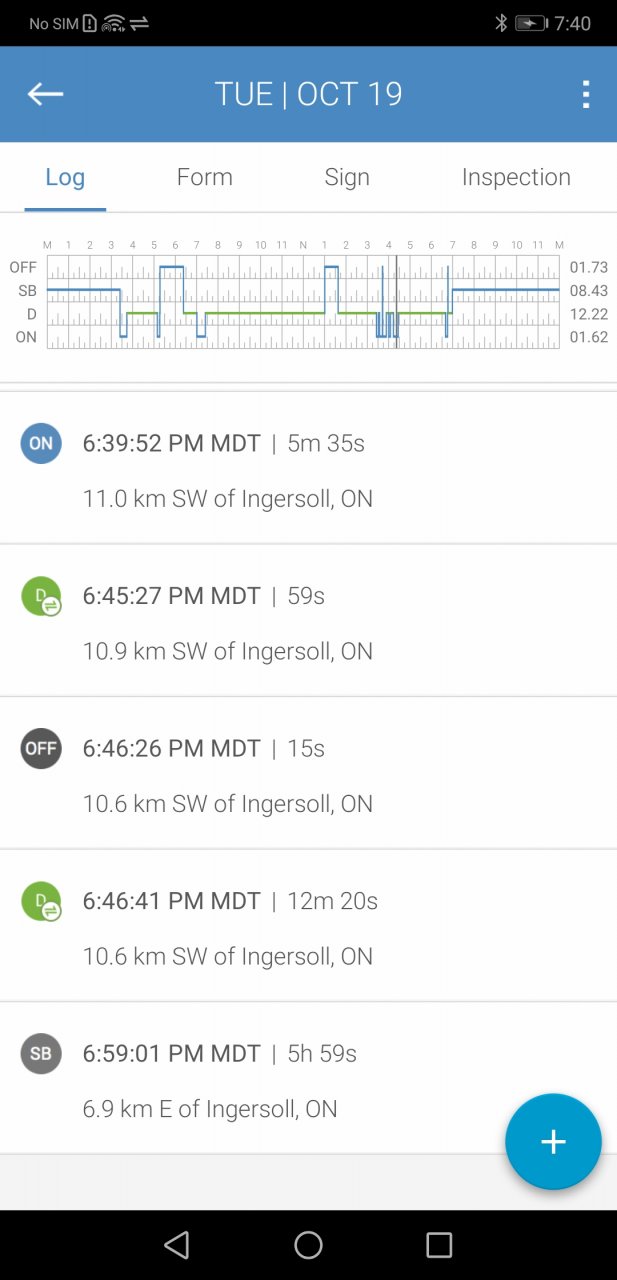The height and width of the screenshot is (1280, 617).
Task: Open the recent apps overview
Action: pyautogui.click(x=439, y=1245)
